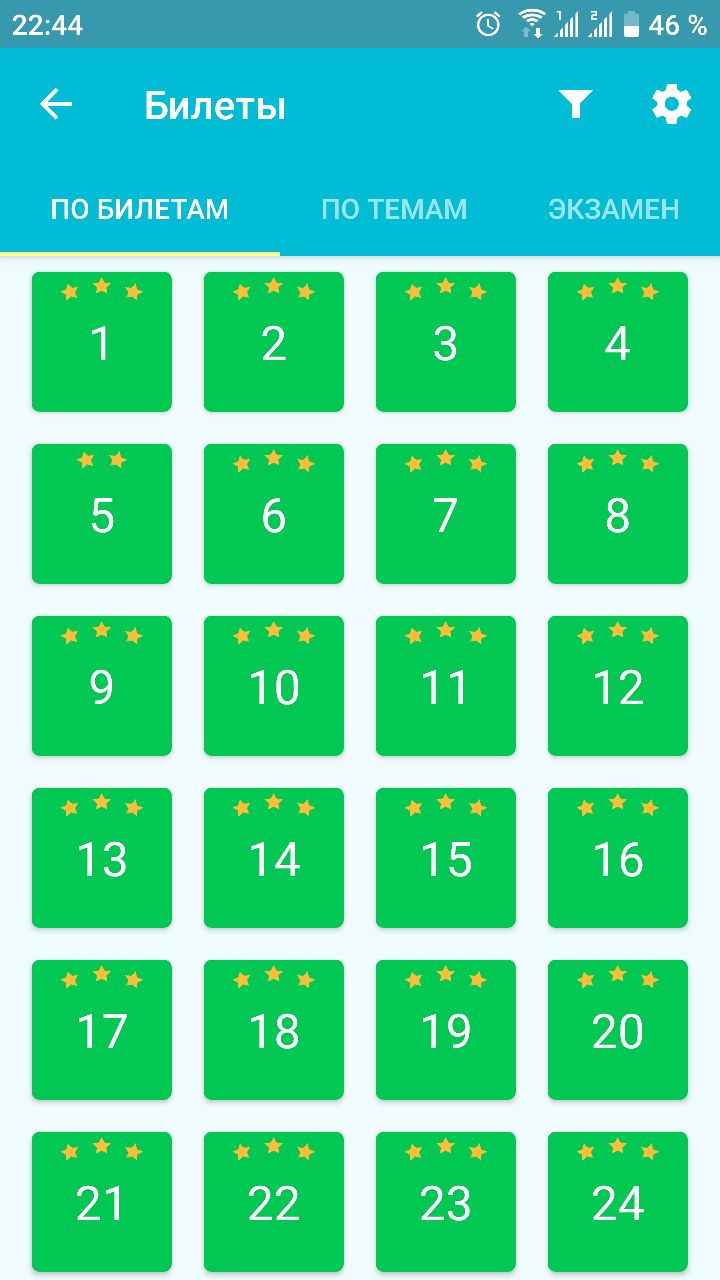Open ticket number 5

pos(102,514)
